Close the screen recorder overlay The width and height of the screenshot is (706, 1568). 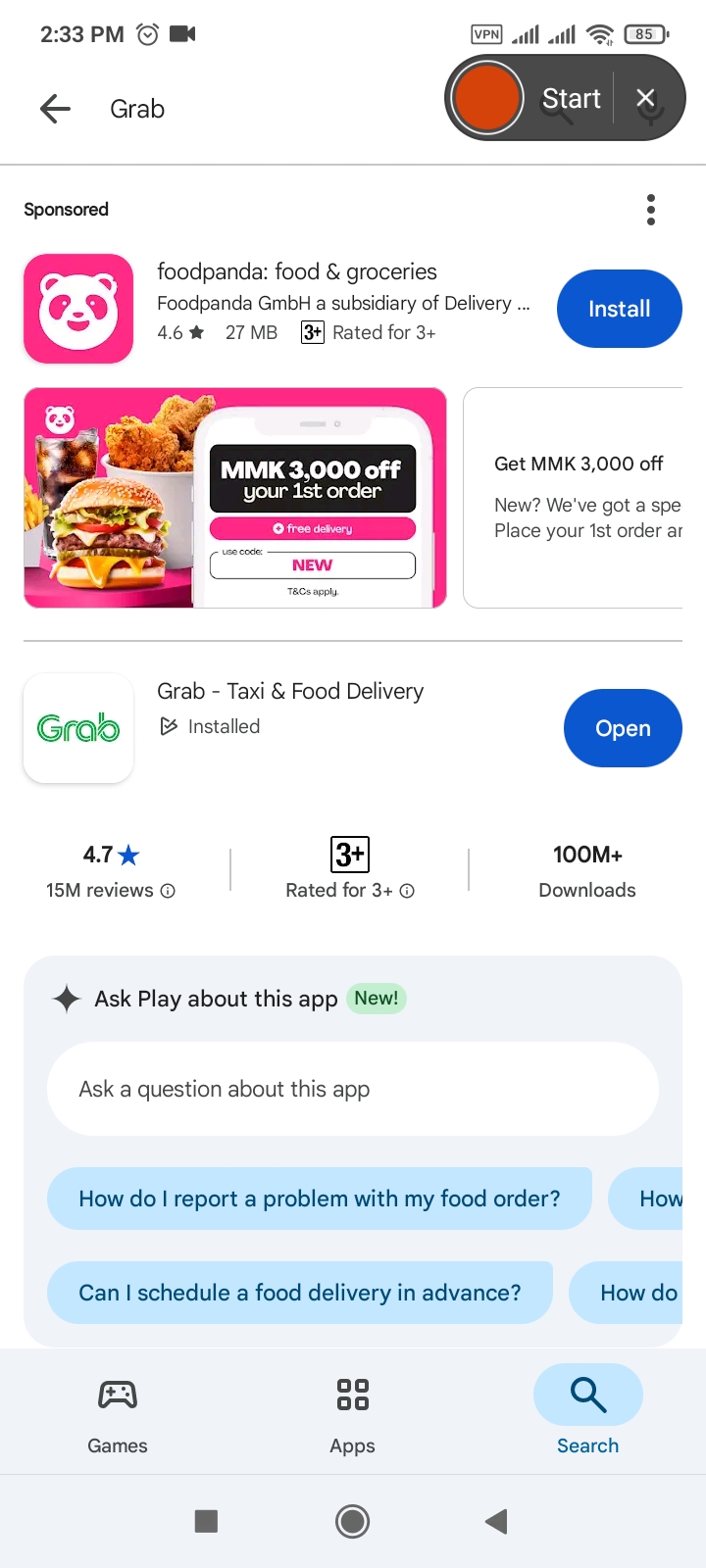(x=645, y=98)
